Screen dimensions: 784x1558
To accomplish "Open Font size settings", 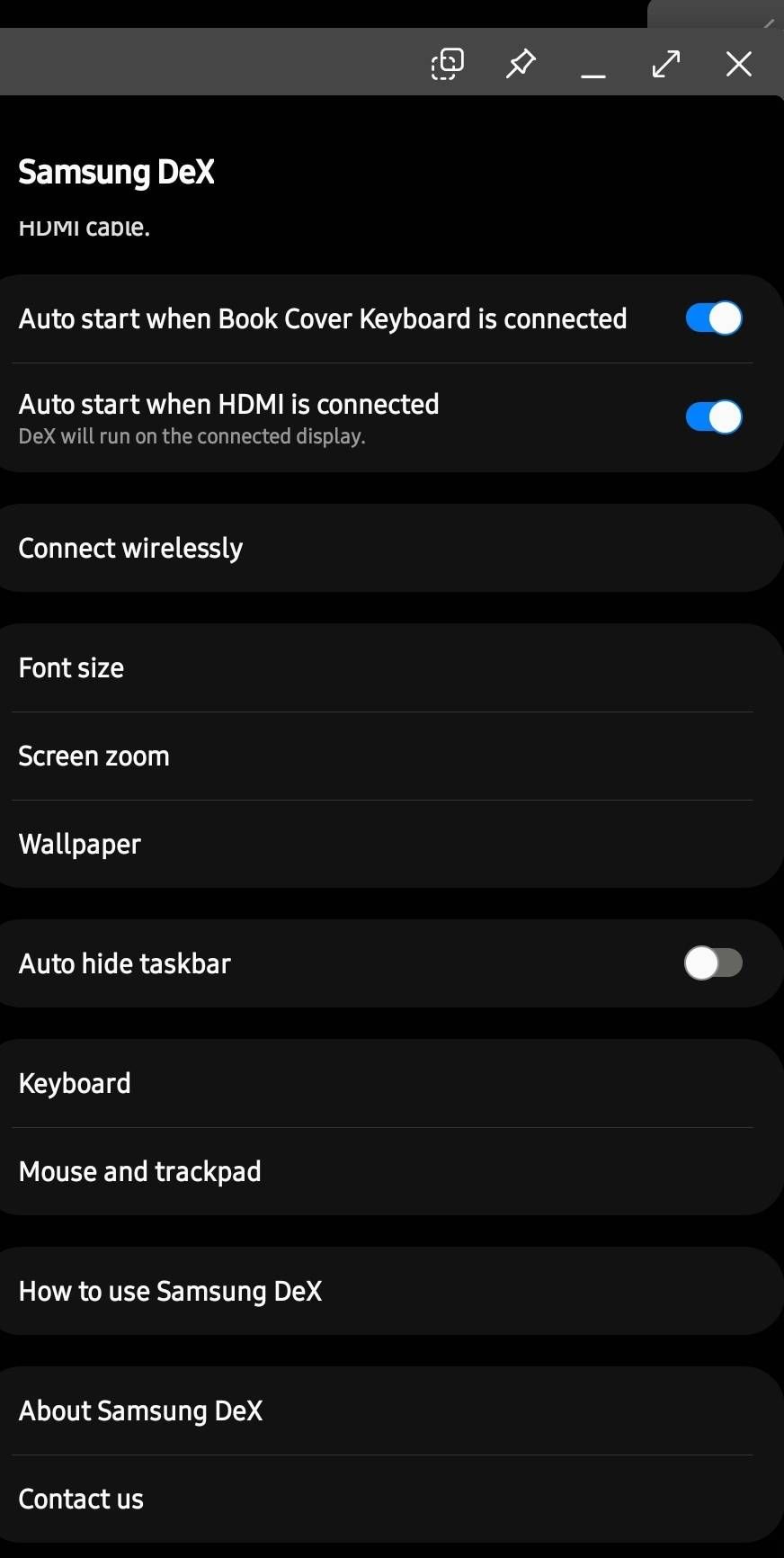I will pyautogui.click(x=71, y=667).
